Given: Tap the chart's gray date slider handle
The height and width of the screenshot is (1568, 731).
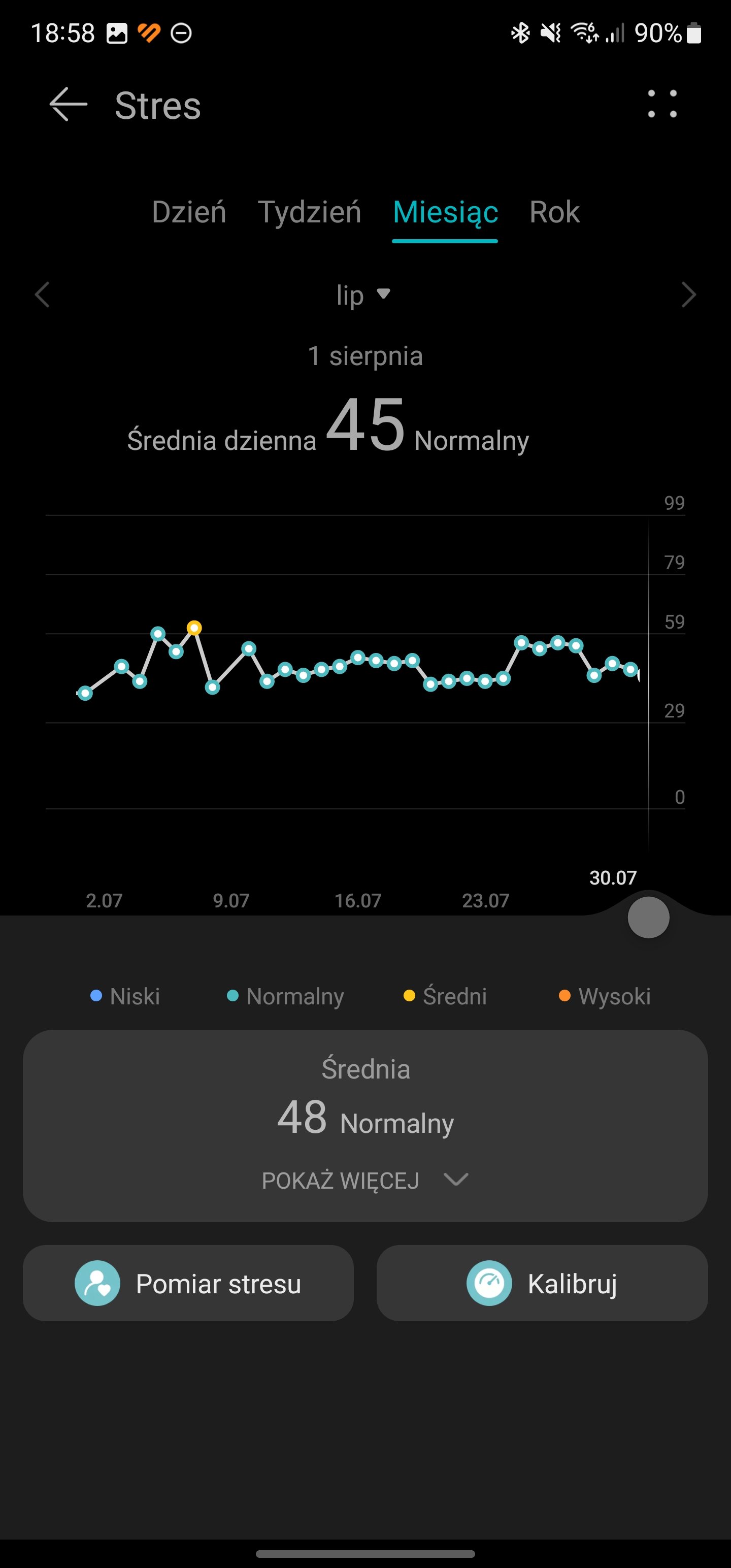Looking at the screenshot, I should click(x=648, y=917).
